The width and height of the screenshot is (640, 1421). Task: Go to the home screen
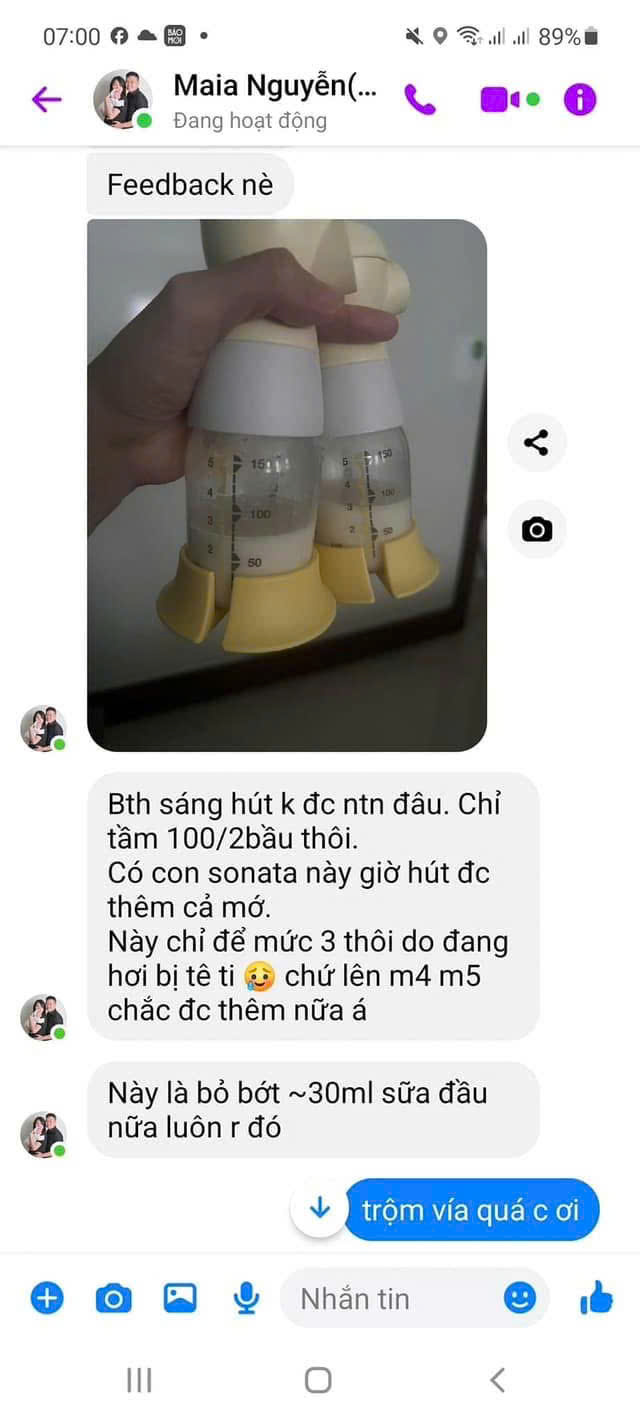318,1381
